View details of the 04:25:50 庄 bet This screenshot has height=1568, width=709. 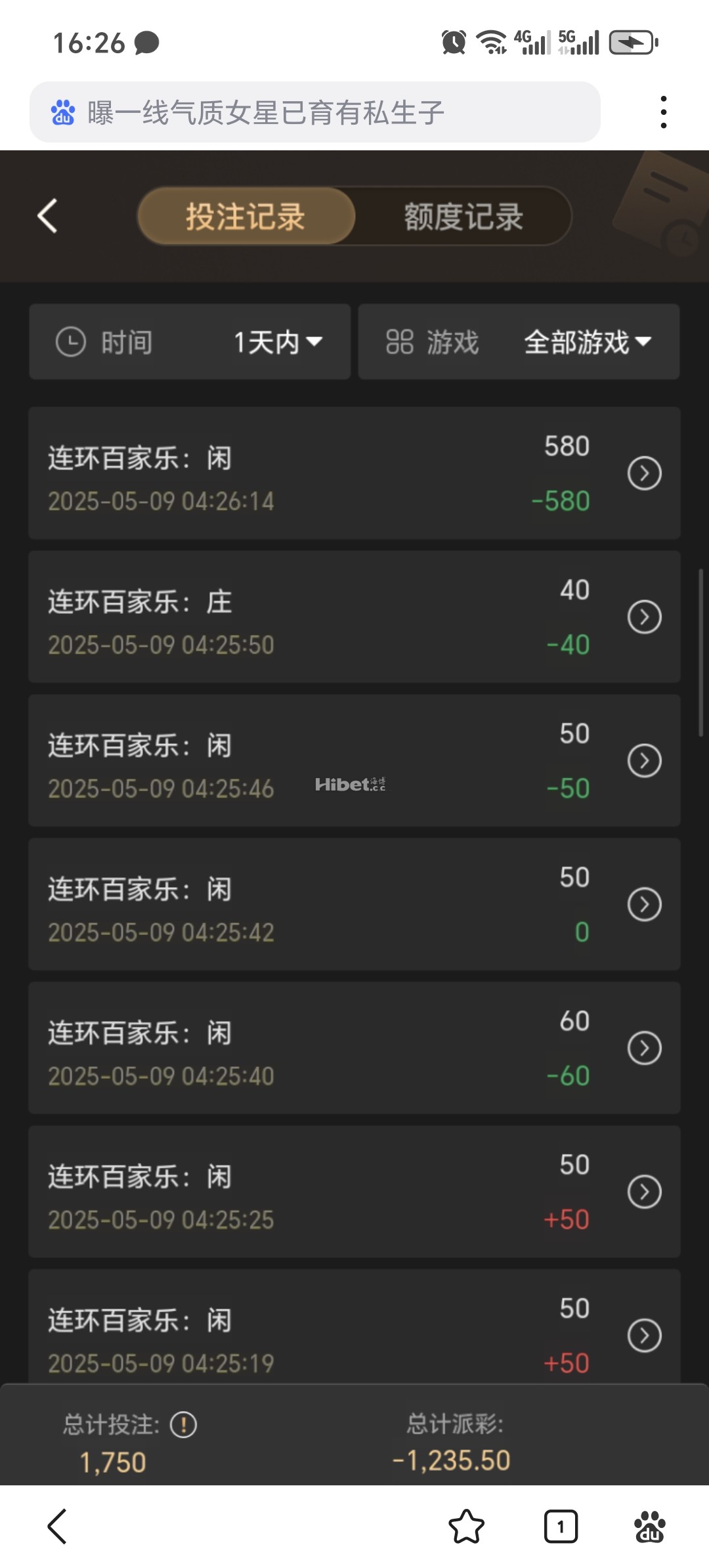click(x=644, y=617)
